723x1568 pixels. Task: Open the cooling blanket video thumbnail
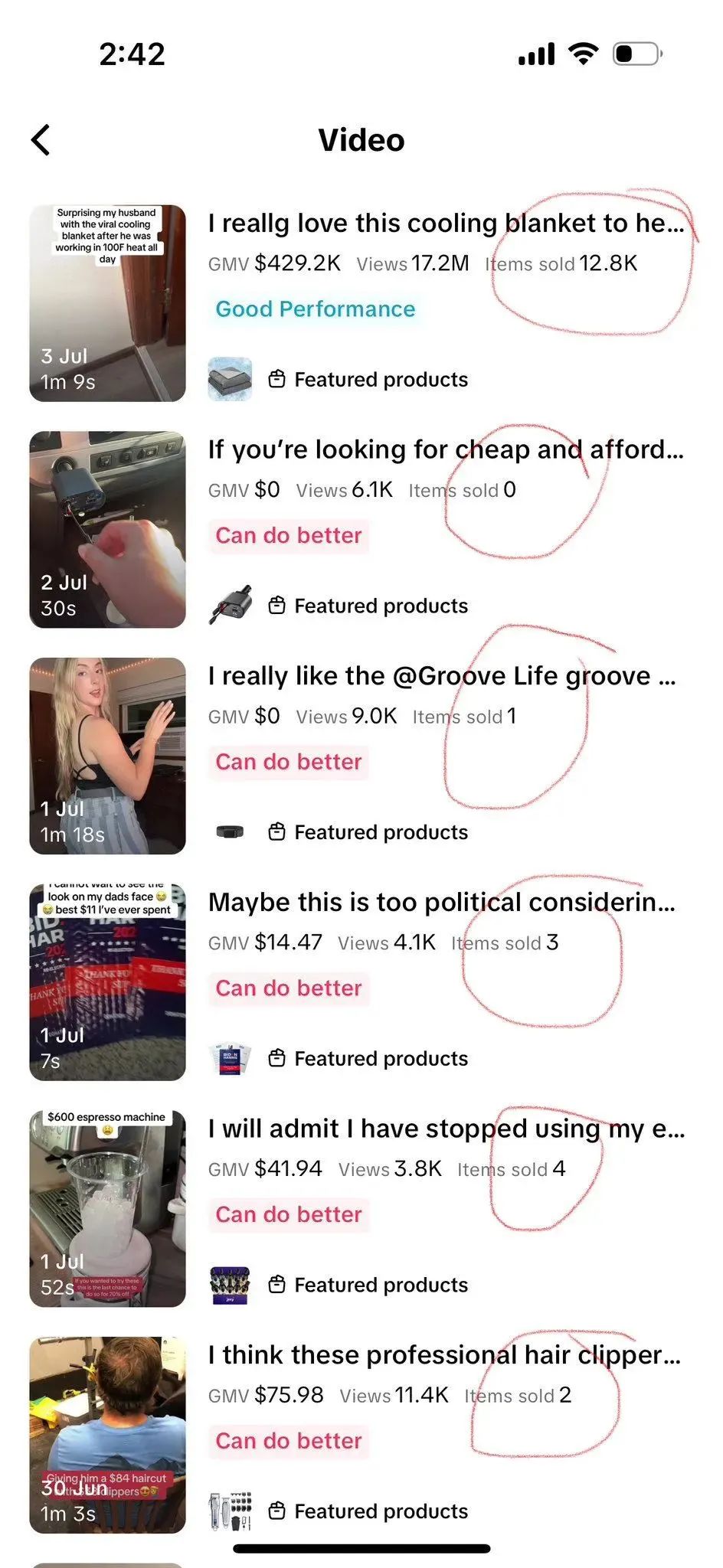coord(107,303)
